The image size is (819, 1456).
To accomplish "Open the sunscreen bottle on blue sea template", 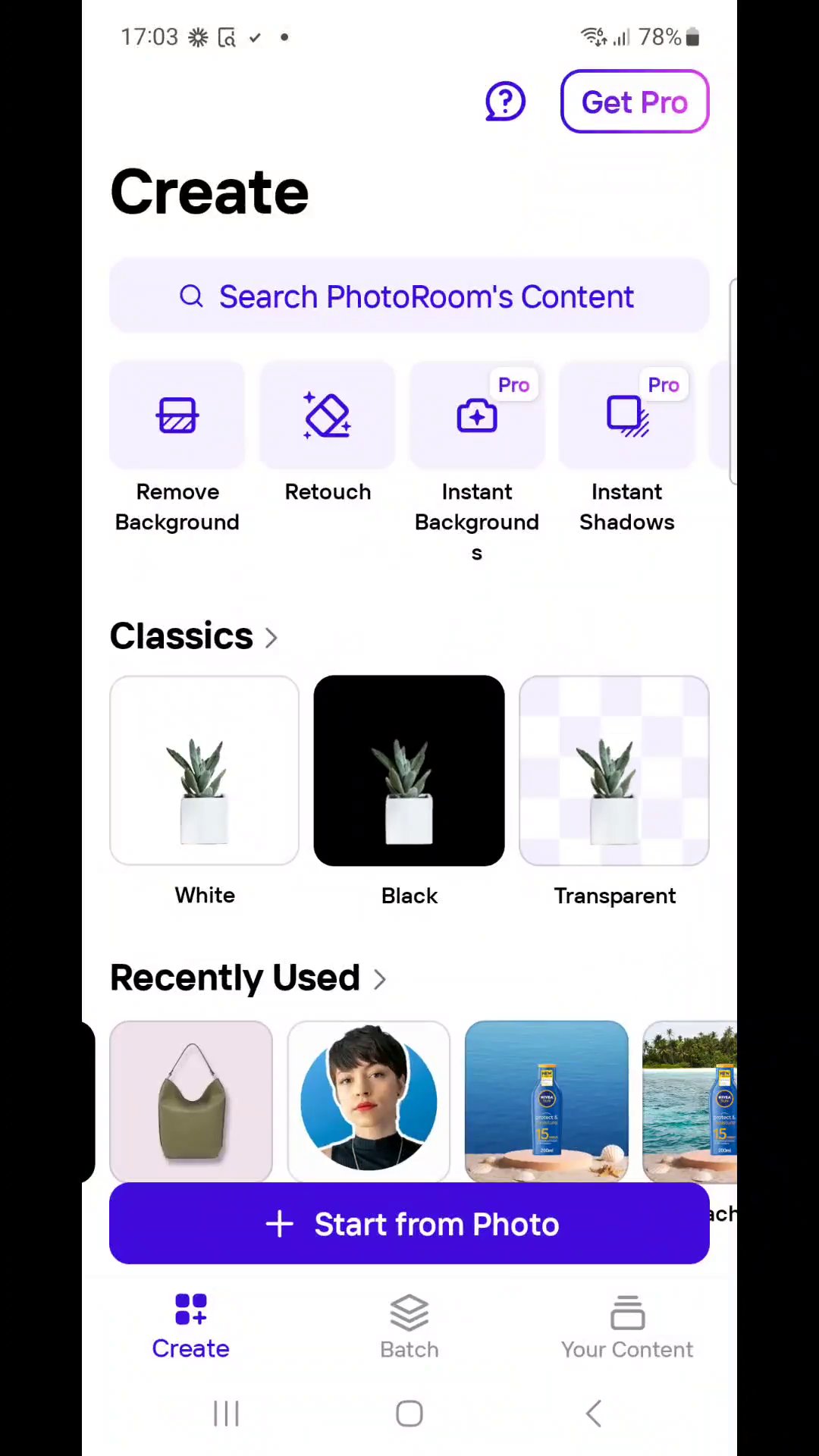I will 546,1100.
